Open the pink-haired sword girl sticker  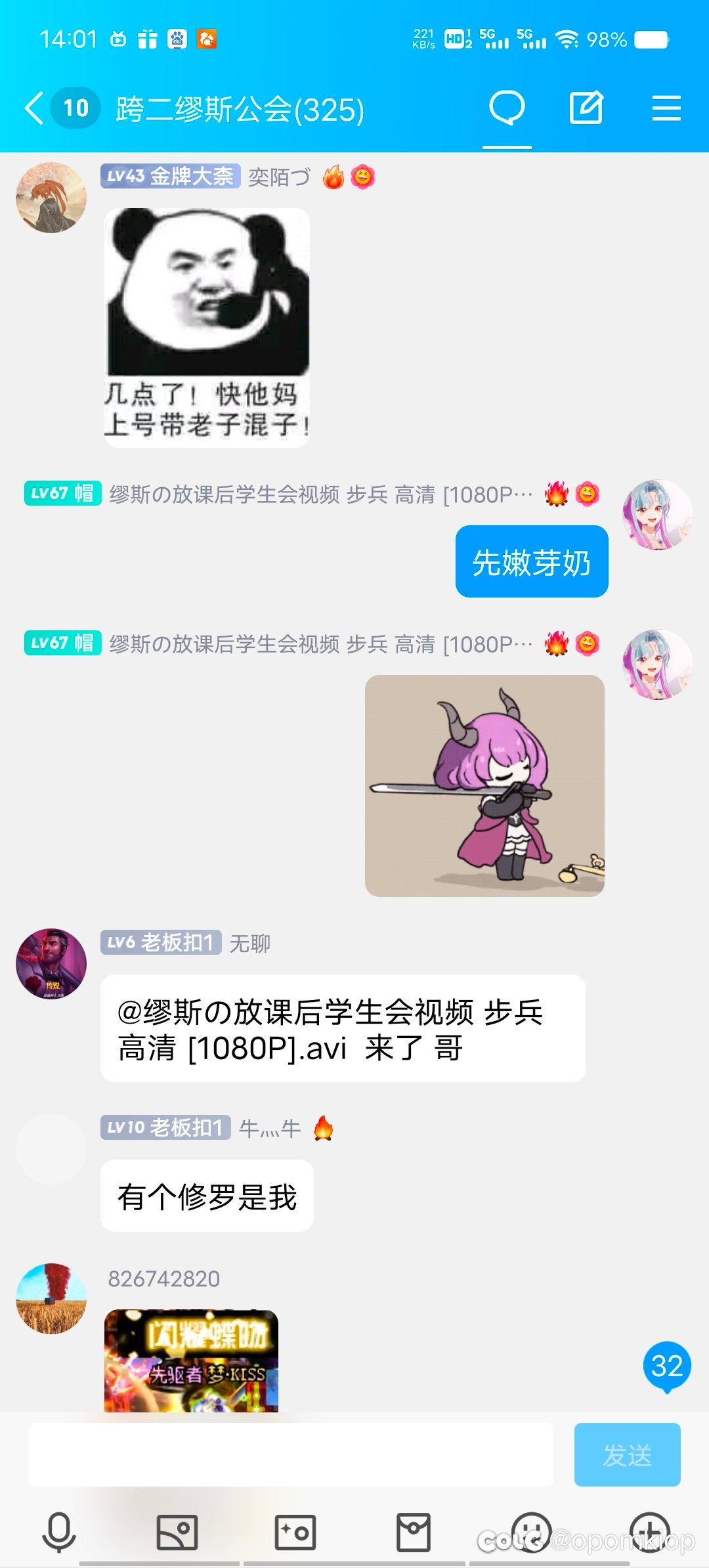click(484, 786)
